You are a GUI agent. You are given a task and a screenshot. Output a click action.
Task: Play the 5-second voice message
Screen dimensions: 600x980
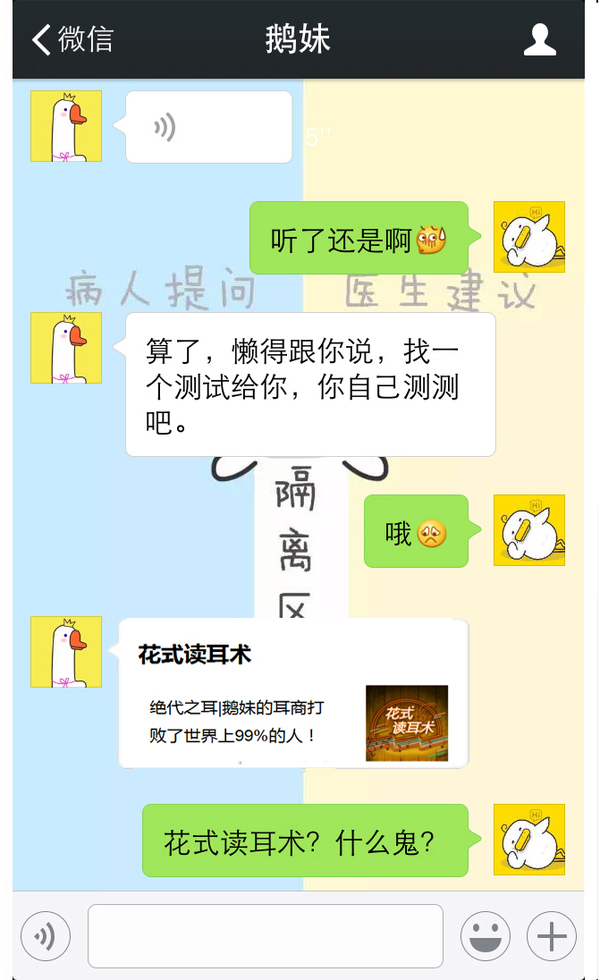pos(208,127)
